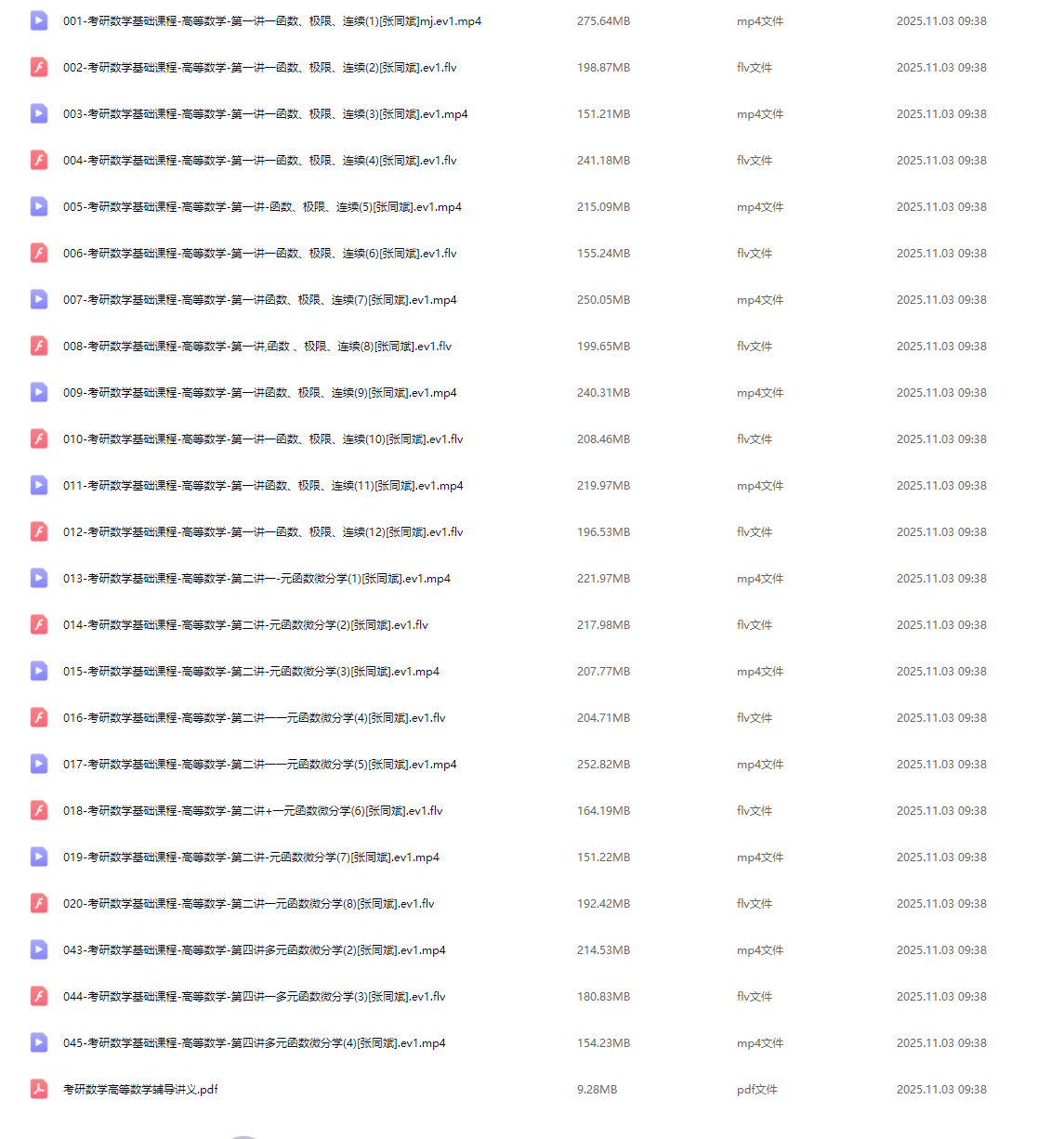Open file 010 函数、极限、连续(10) flv

[x=262, y=439]
